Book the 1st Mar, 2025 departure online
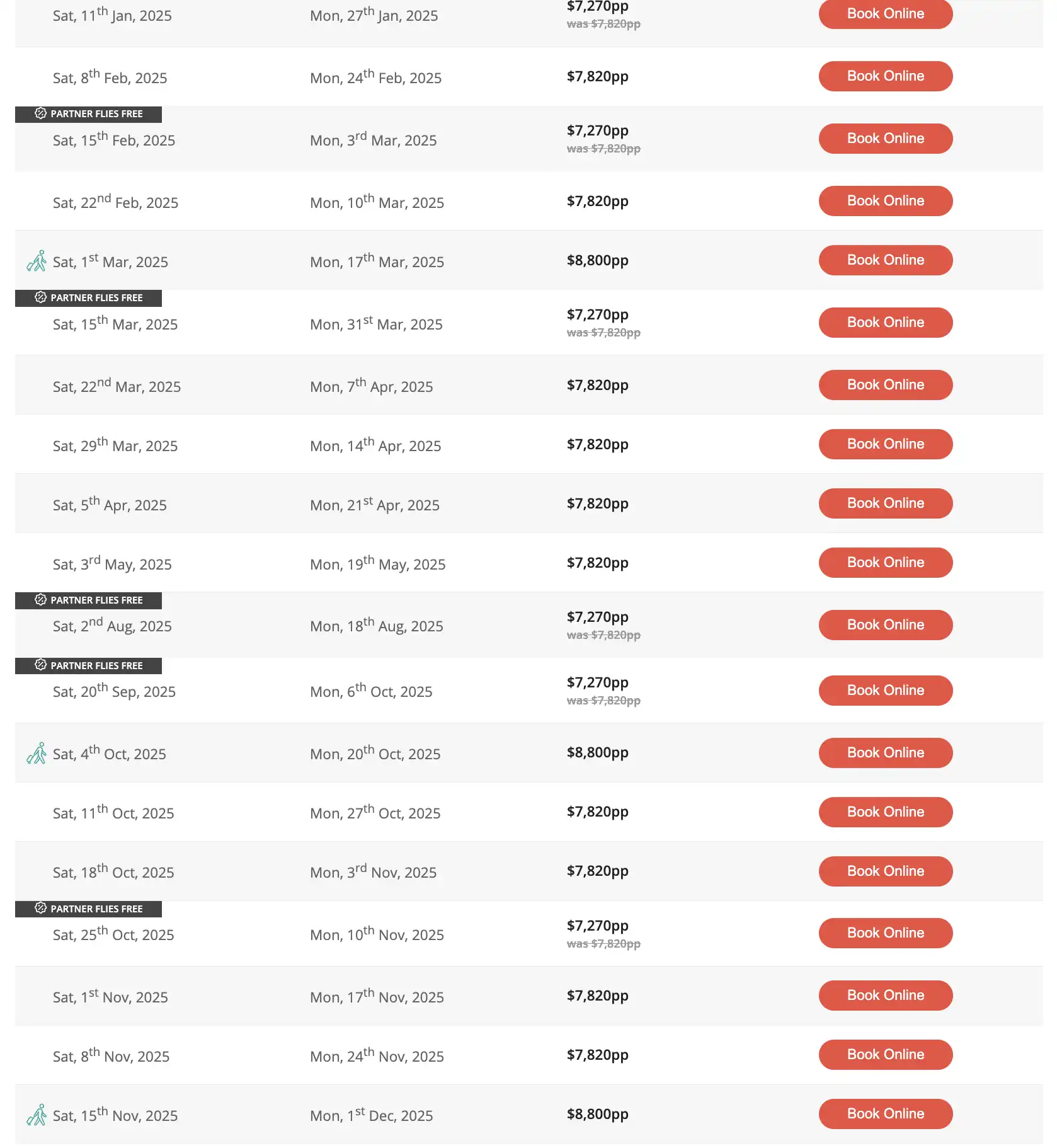The image size is (1057, 1148). click(885, 260)
